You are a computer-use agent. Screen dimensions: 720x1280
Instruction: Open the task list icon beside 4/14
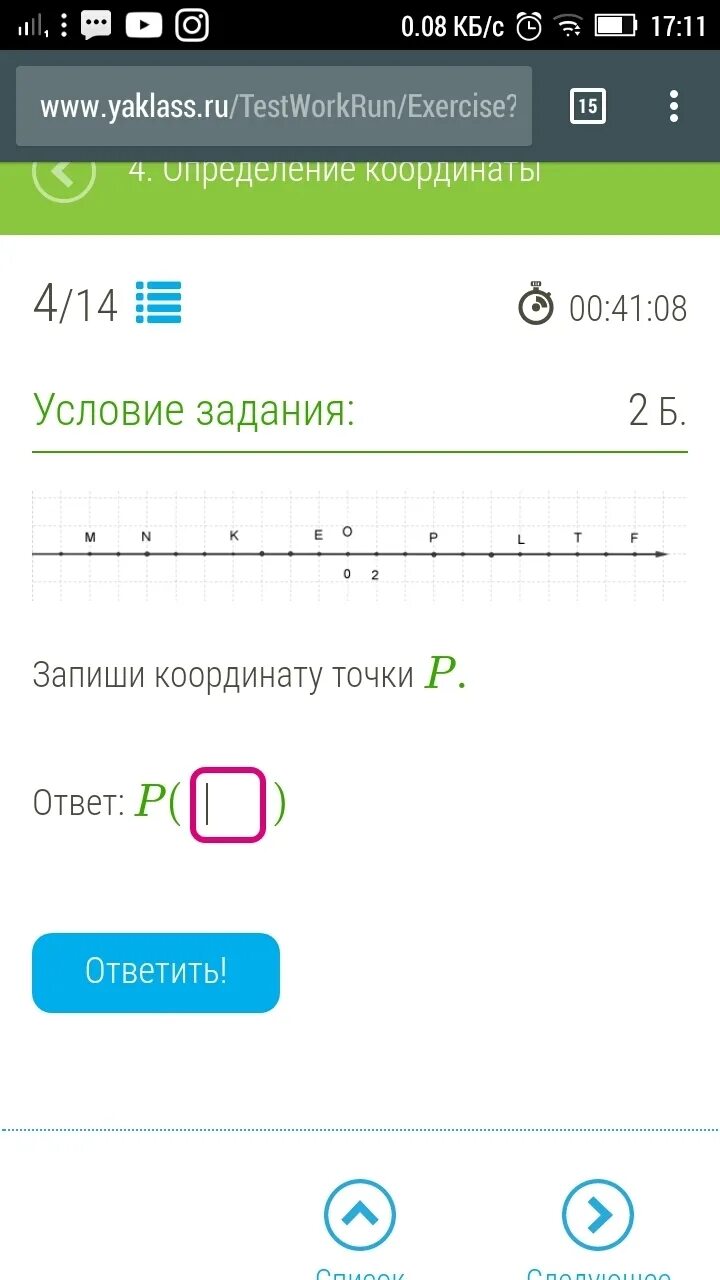click(159, 303)
